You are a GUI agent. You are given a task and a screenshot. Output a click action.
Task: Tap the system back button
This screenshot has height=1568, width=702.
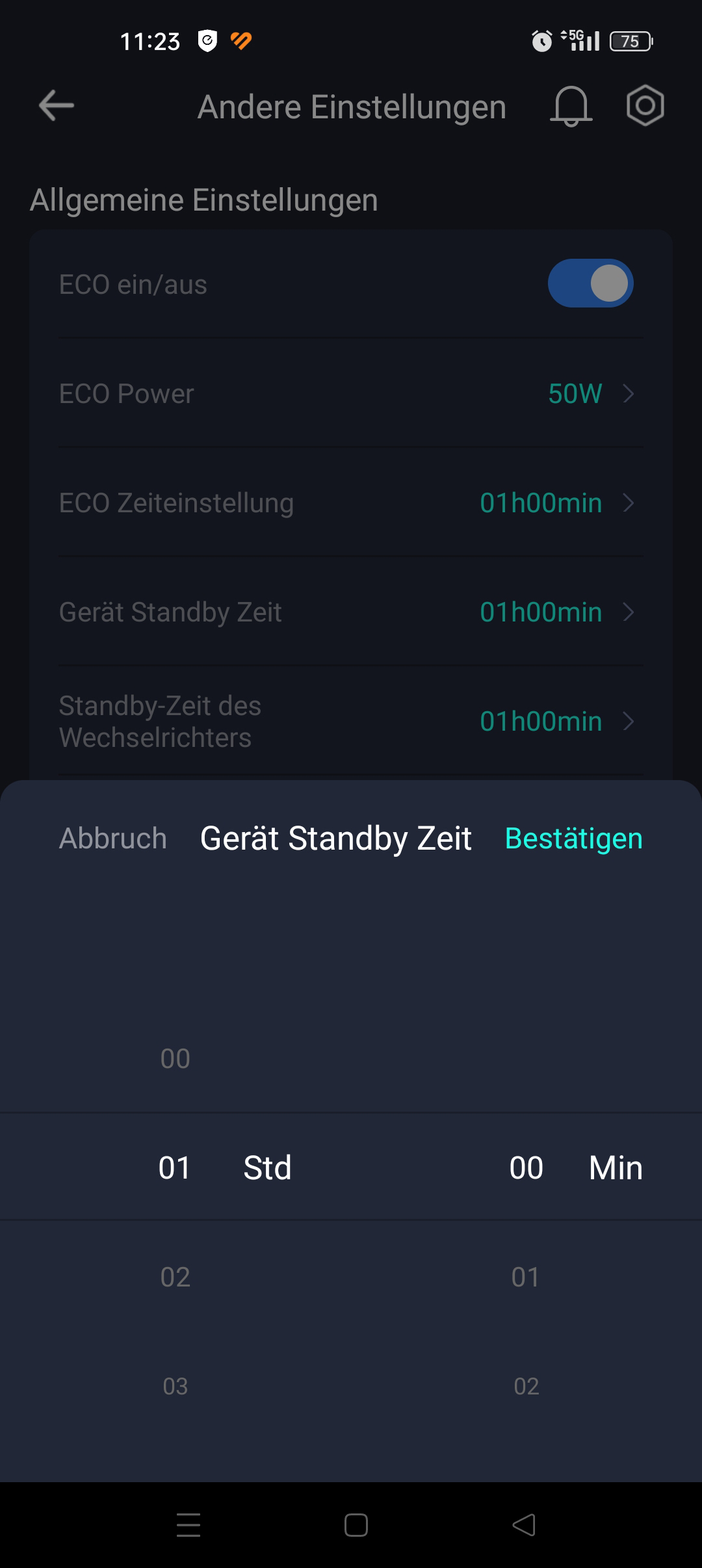point(524,1525)
